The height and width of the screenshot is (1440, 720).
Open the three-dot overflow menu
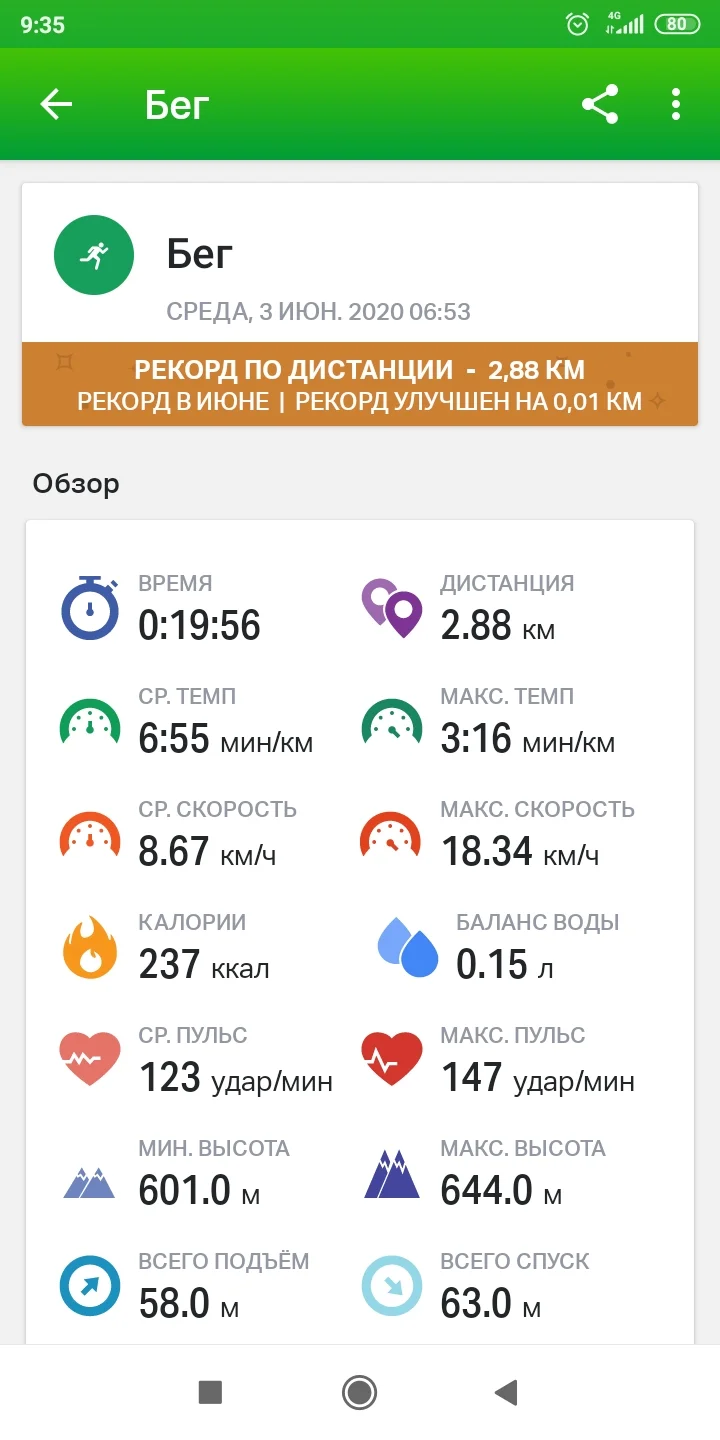(x=675, y=104)
